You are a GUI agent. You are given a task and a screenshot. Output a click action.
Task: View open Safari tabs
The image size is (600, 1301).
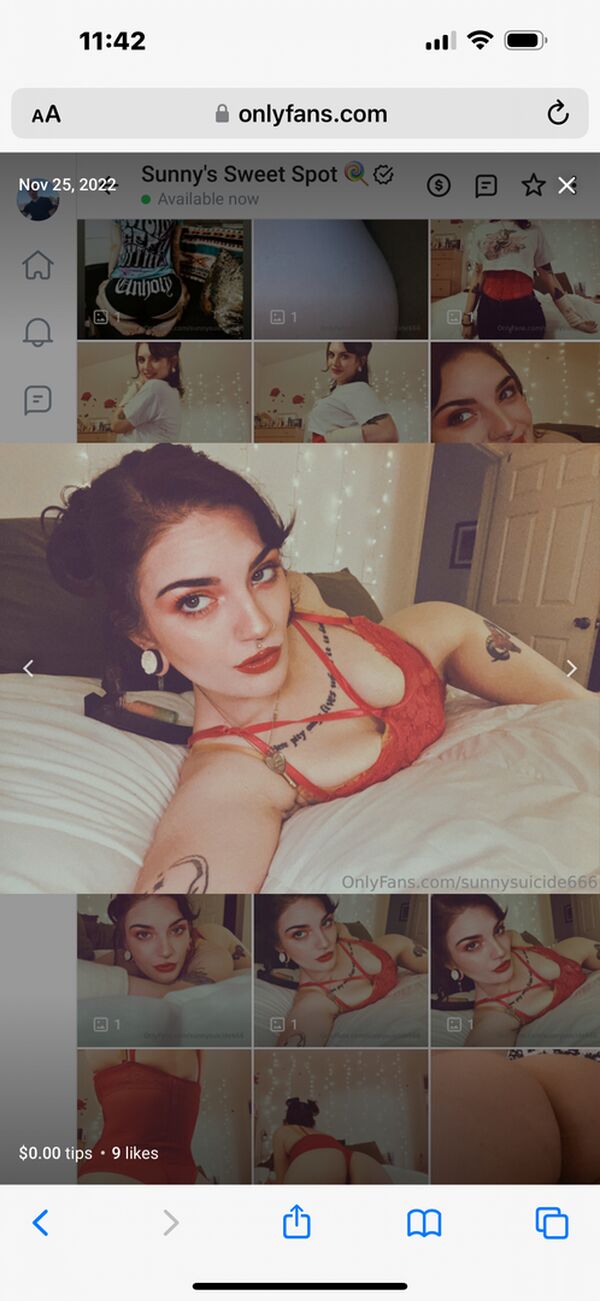[551, 1222]
